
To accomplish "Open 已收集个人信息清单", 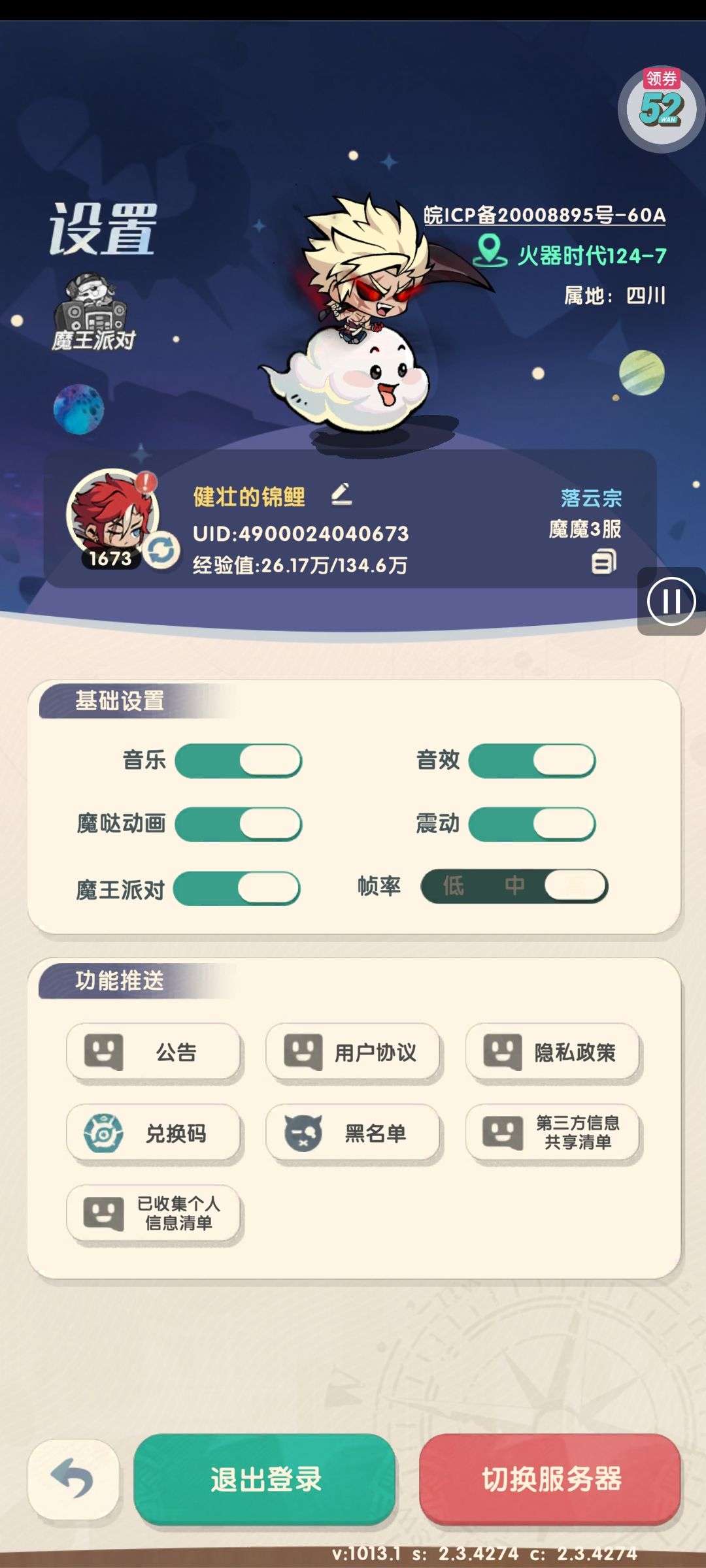I will (x=154, y=1213).
